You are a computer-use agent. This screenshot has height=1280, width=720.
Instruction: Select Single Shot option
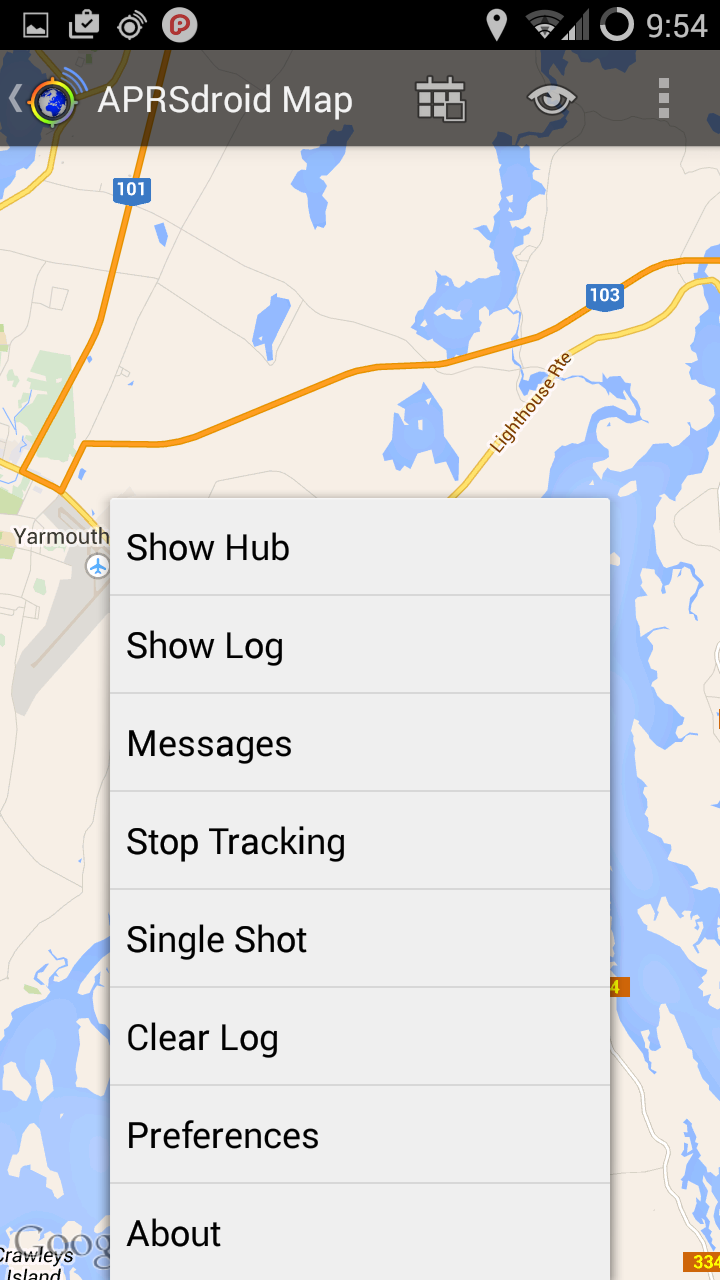360,939
